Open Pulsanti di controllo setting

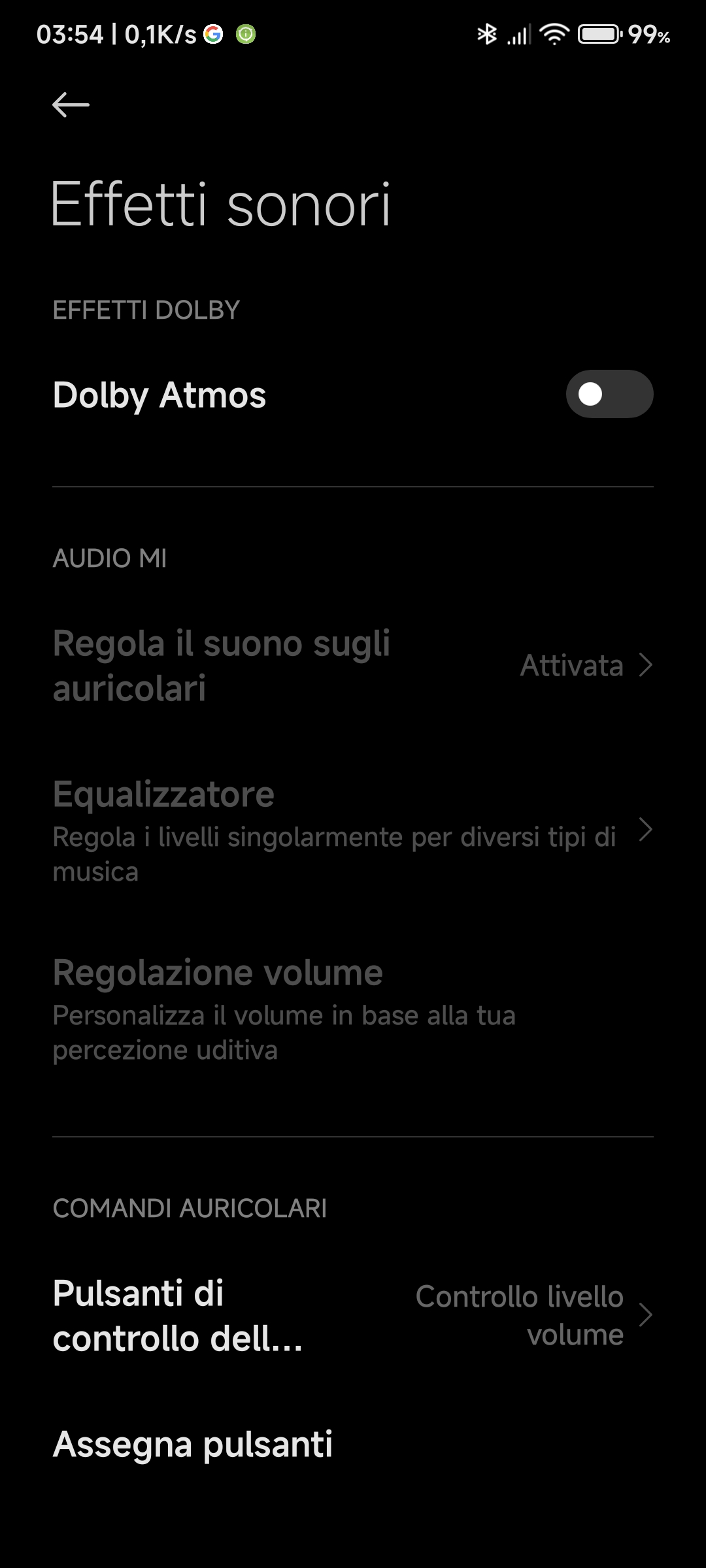click(353, 1315)
